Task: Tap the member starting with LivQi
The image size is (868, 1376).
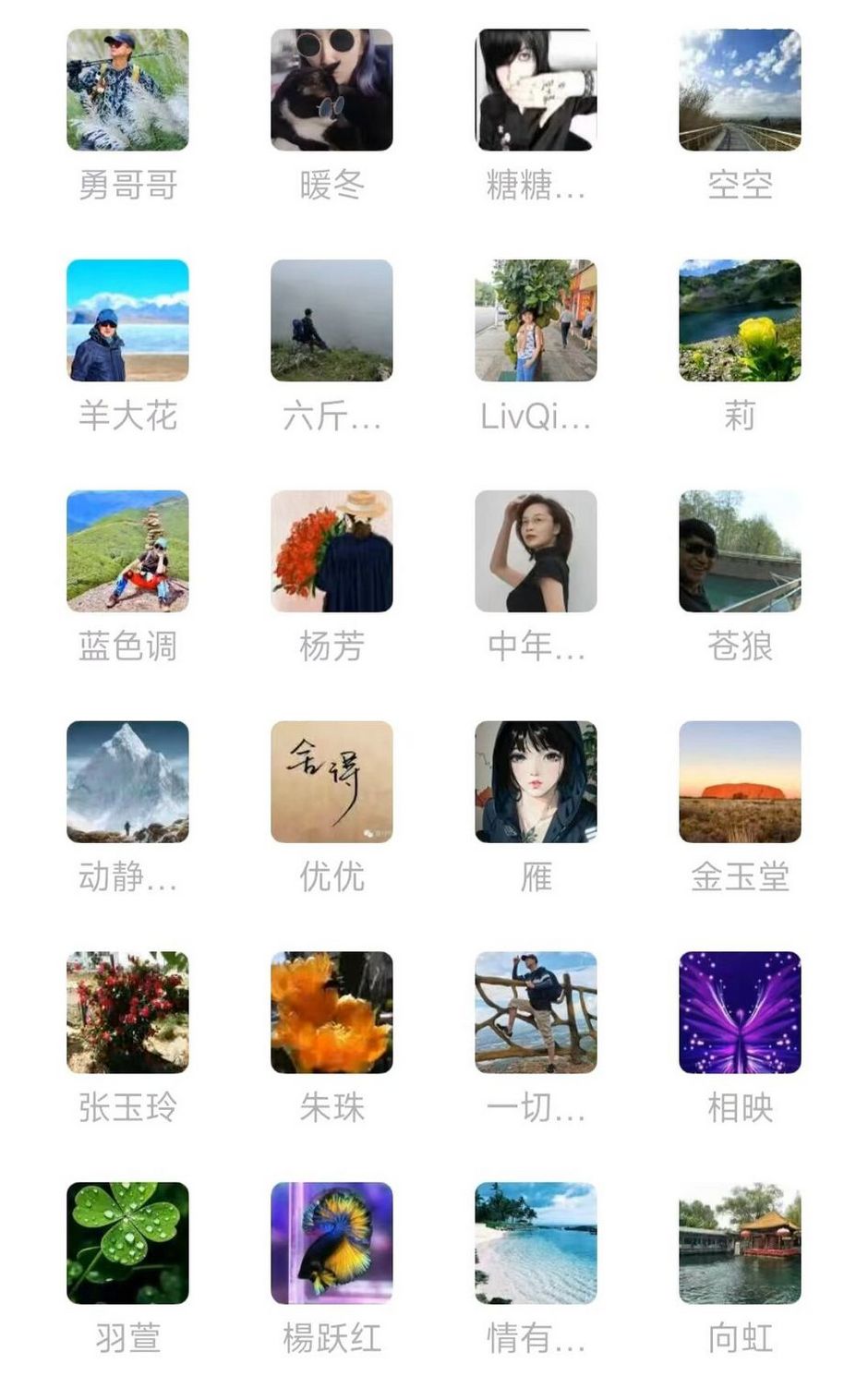Action: click(x=536, y=320)
